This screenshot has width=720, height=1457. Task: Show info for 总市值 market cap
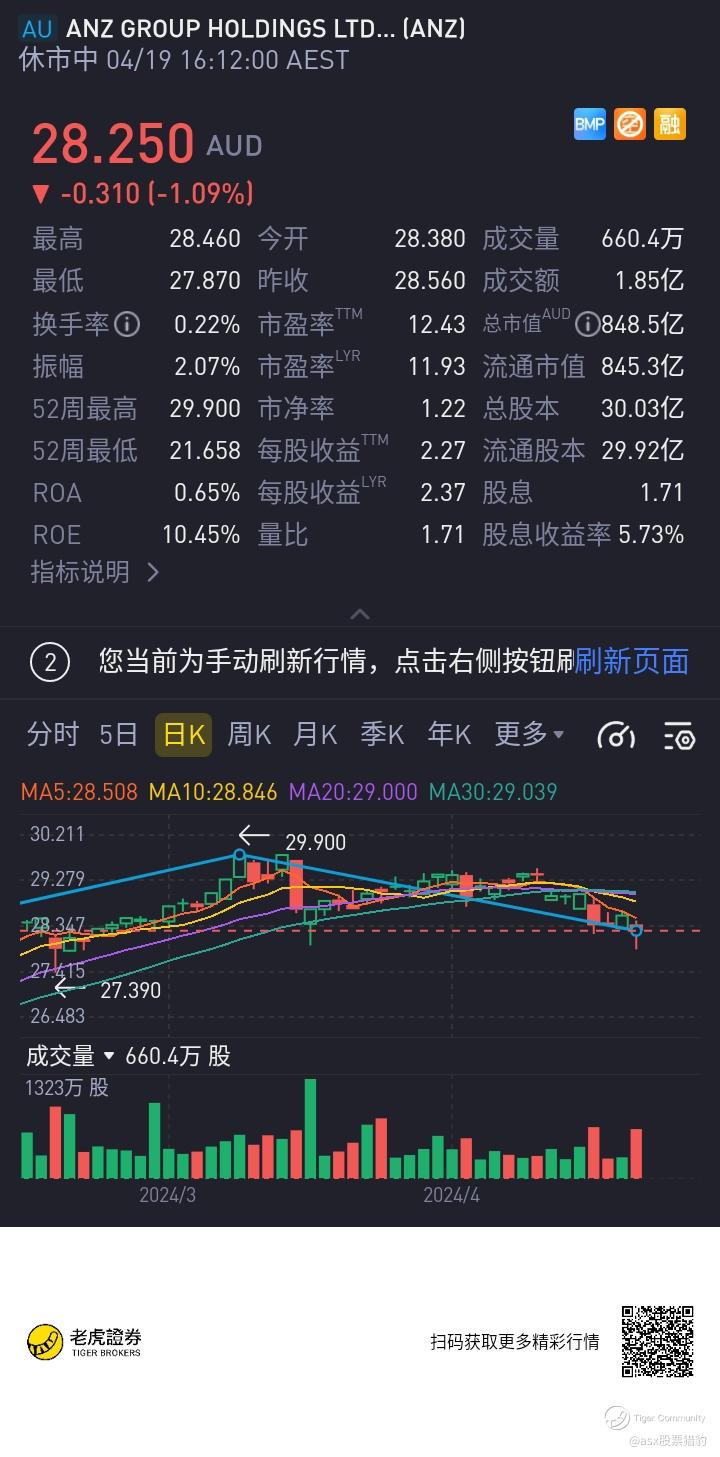click(587, 324)
